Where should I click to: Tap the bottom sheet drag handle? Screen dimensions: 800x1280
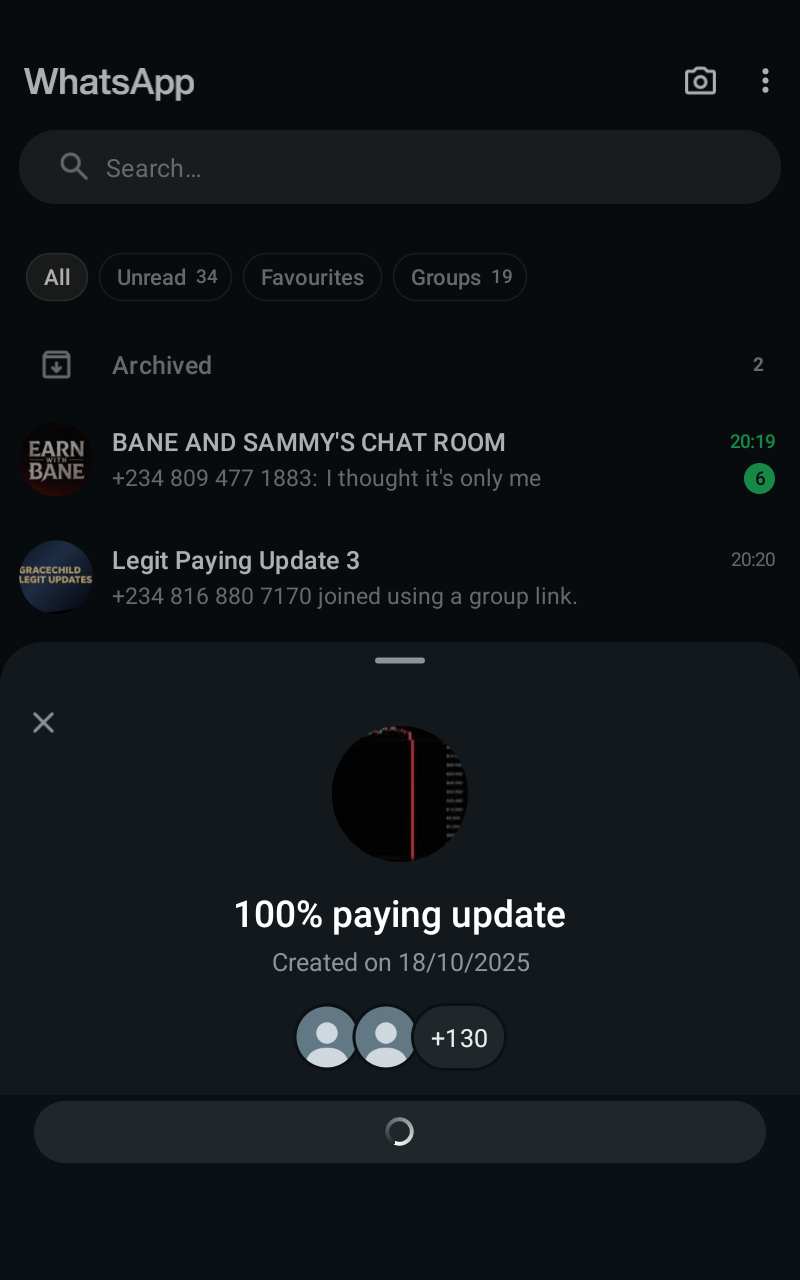click(x=400, y=661)
